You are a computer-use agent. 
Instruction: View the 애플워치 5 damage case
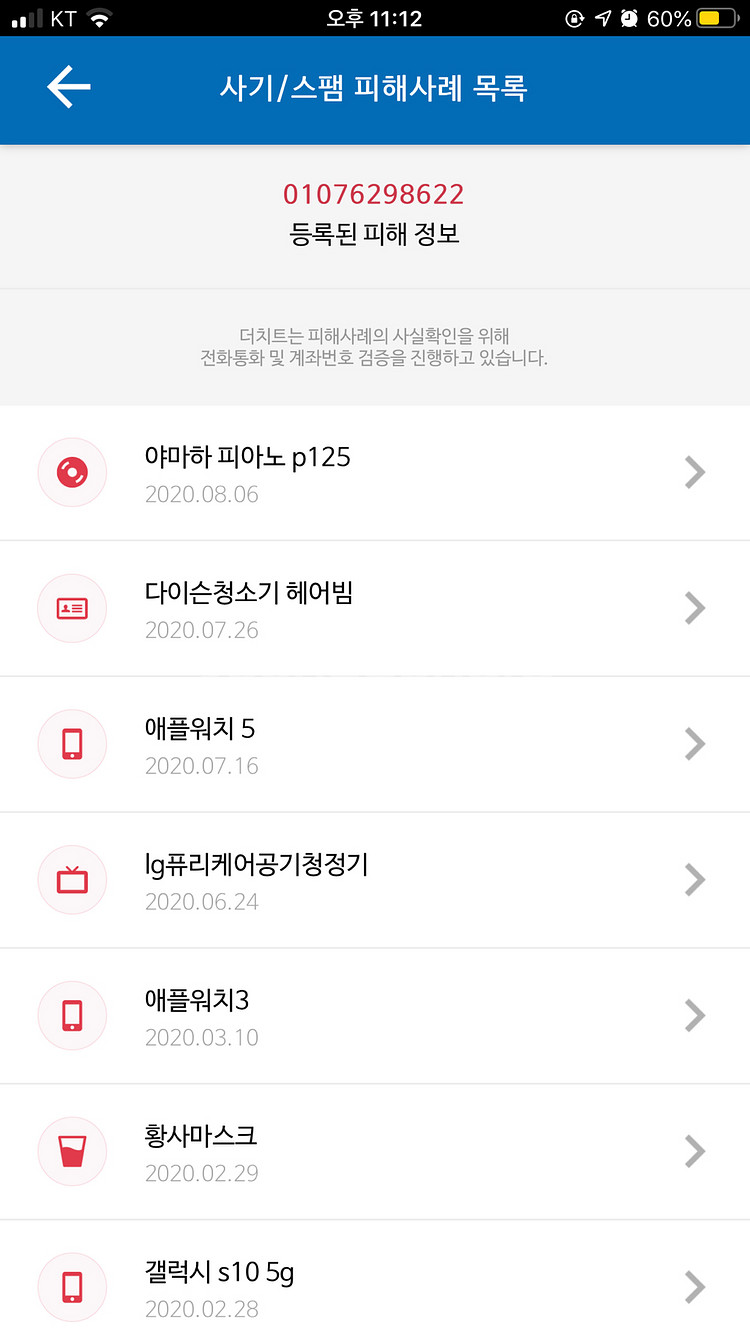(375, 744)
